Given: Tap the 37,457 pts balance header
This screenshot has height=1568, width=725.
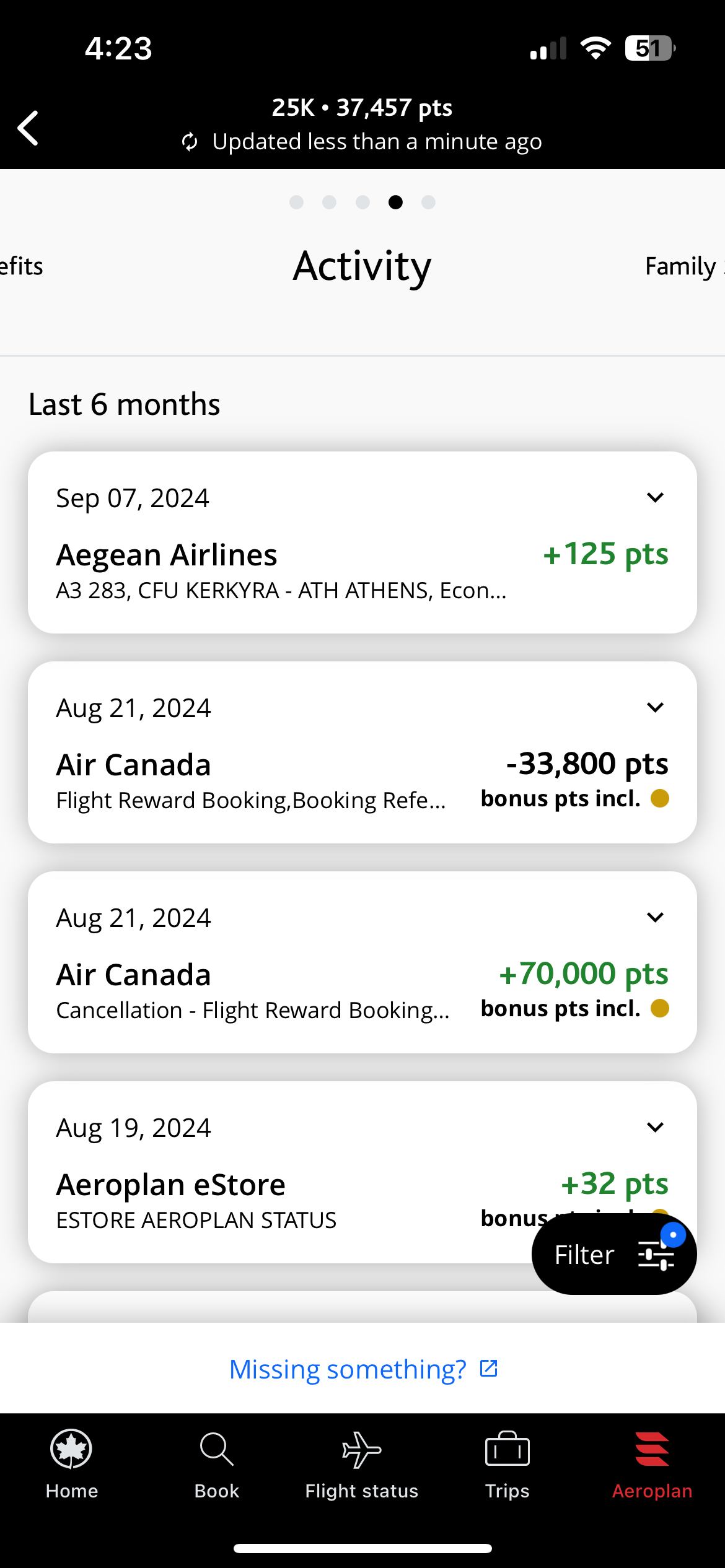Looking at the screenshot, I should pos(362,107).
